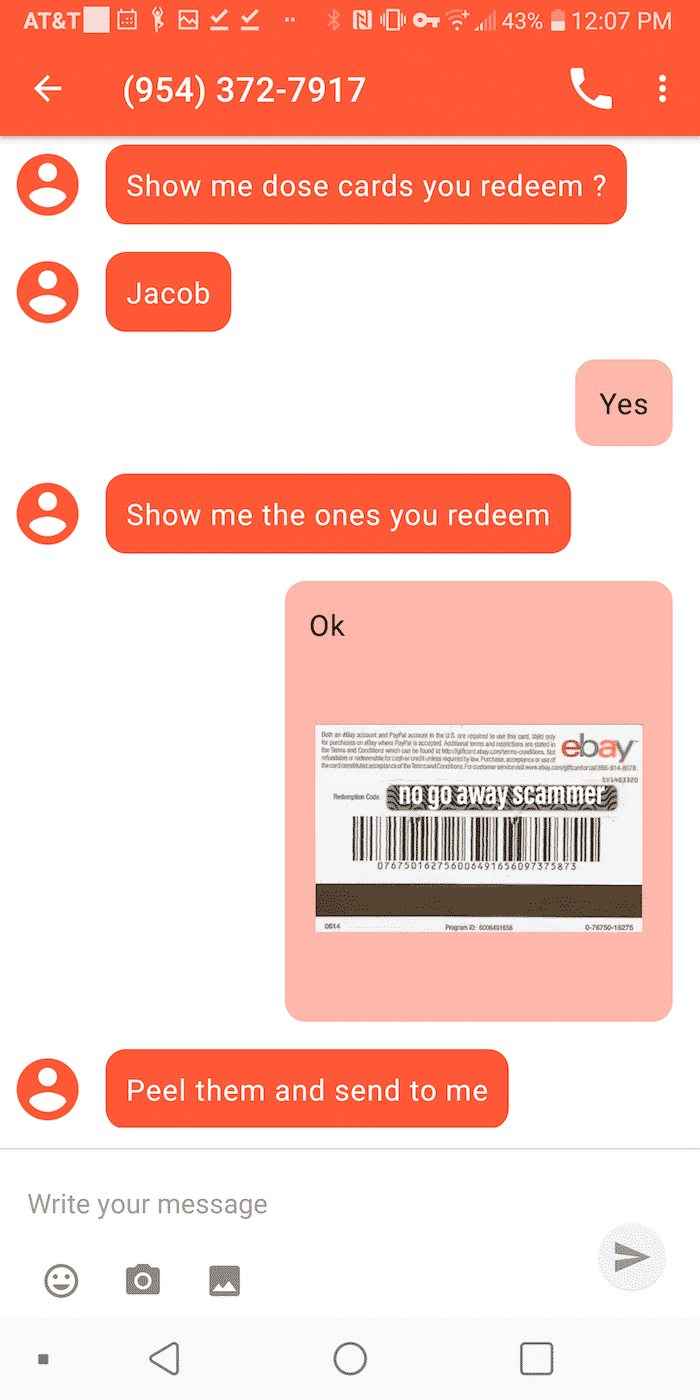The width and height of the screenshot is (700, 1400).
Task: Open the emoji picker
Action: tap(62, 1280)
